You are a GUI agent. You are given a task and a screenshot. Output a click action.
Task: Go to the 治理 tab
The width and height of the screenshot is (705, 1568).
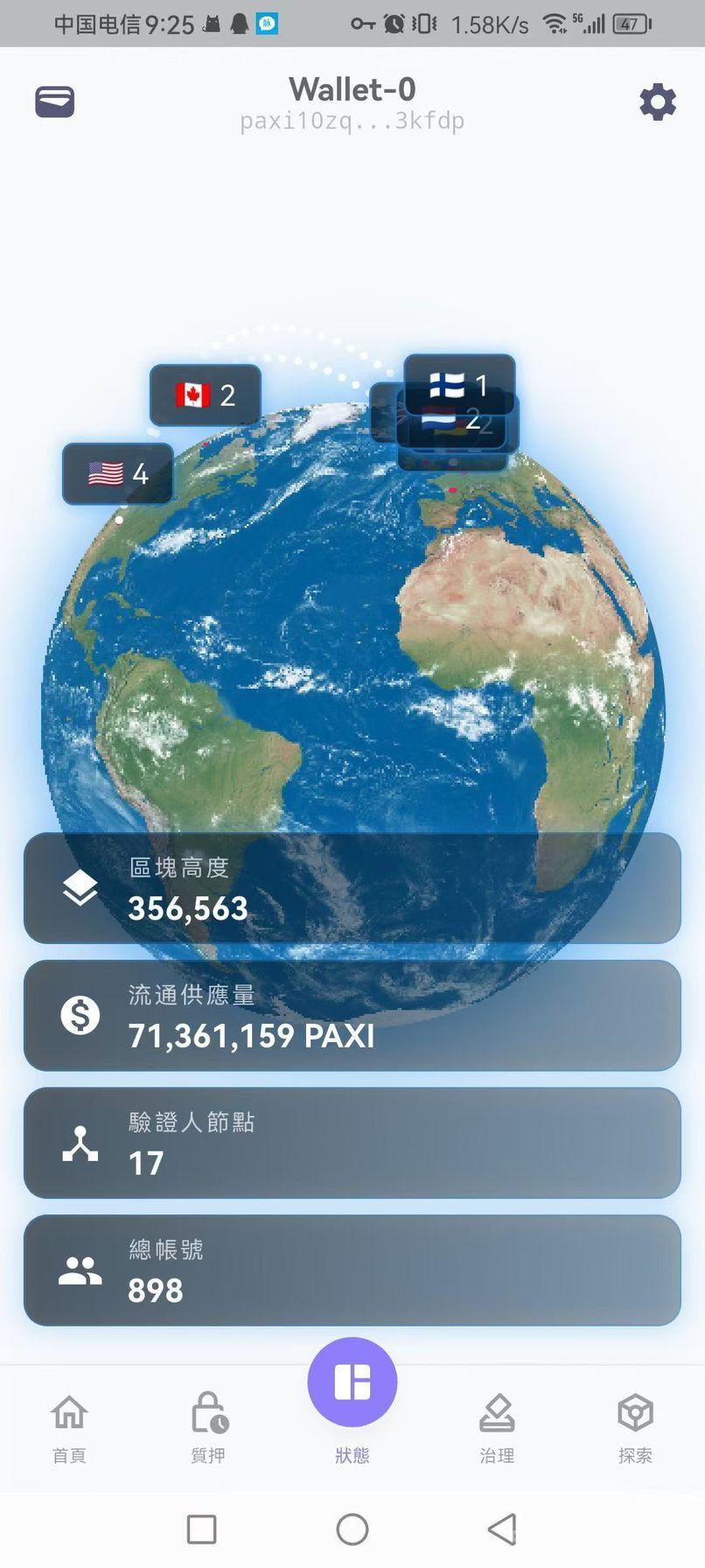coord(497,1429)
